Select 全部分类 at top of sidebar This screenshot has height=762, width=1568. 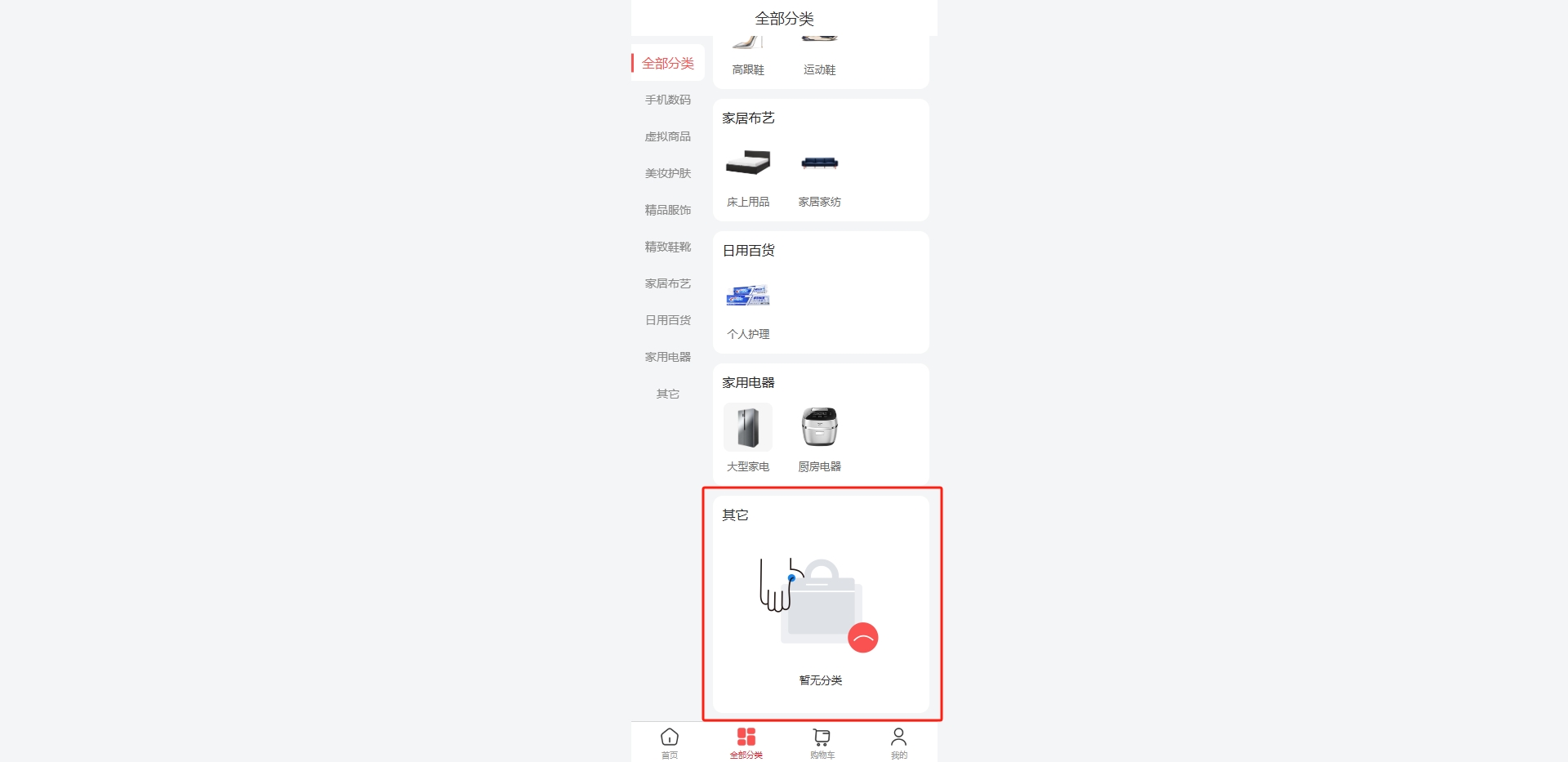pos(667,63)
